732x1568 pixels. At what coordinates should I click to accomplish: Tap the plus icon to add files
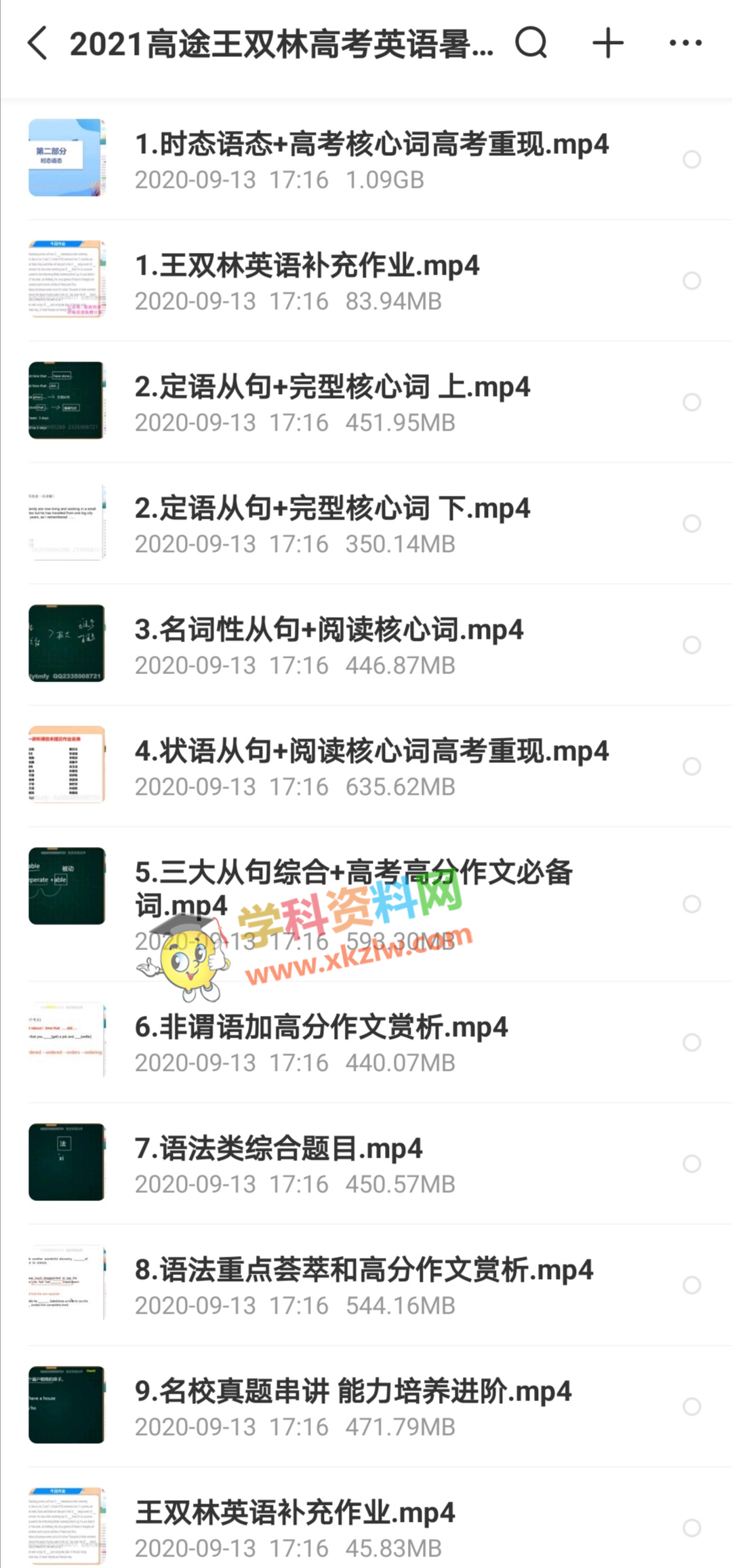click(x=608, y=43)
